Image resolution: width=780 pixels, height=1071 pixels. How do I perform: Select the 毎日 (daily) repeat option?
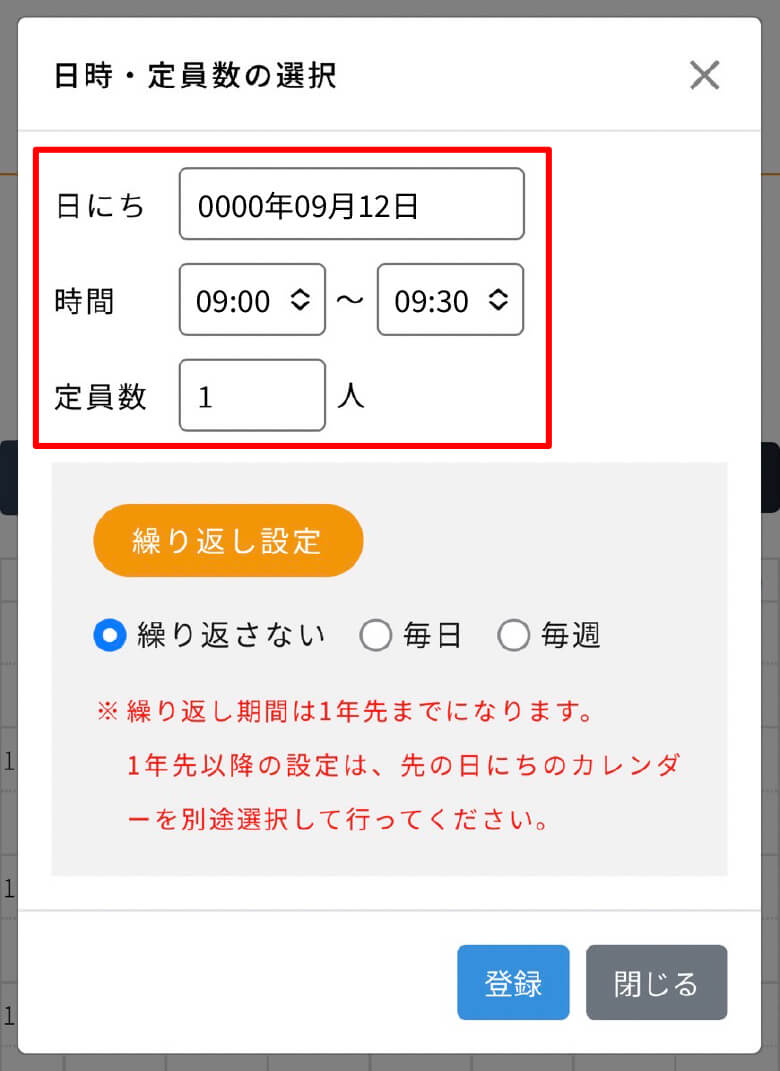click(377, 634)
